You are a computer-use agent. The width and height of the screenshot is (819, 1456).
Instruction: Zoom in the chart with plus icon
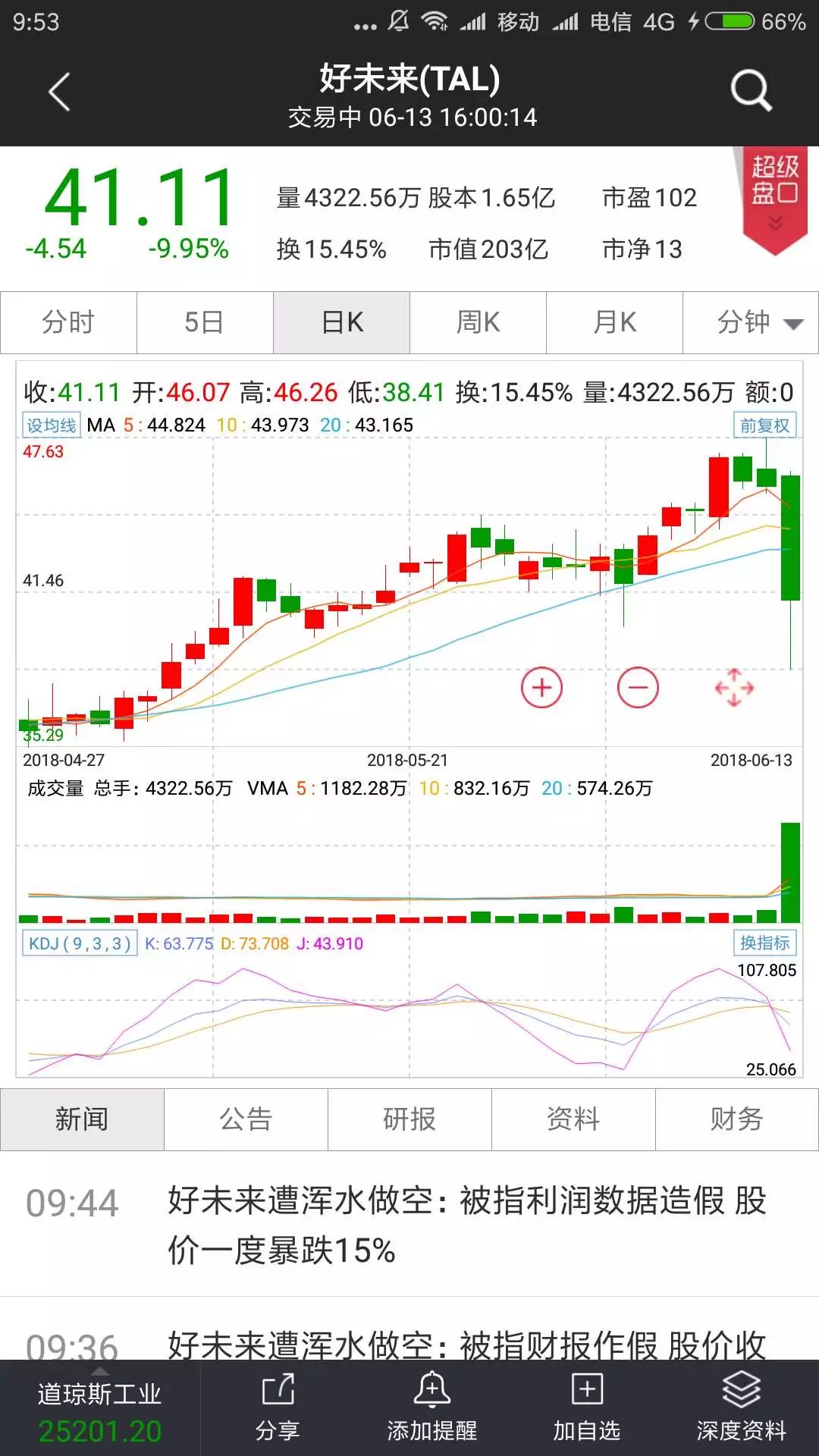541,688
